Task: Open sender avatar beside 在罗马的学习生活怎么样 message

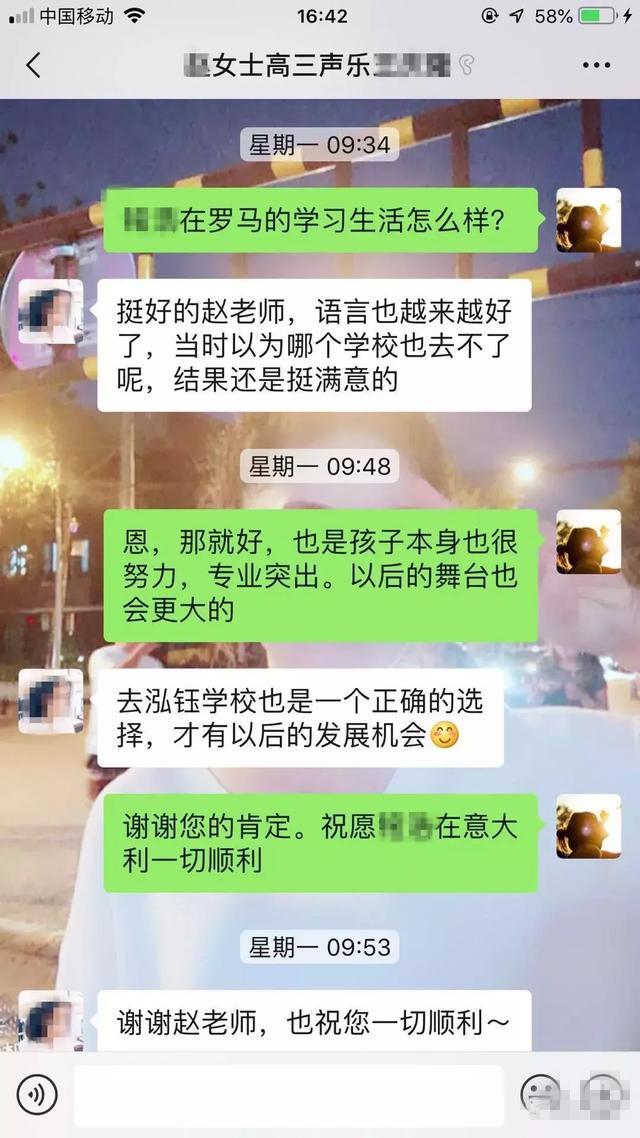Action: coord(588,220)
